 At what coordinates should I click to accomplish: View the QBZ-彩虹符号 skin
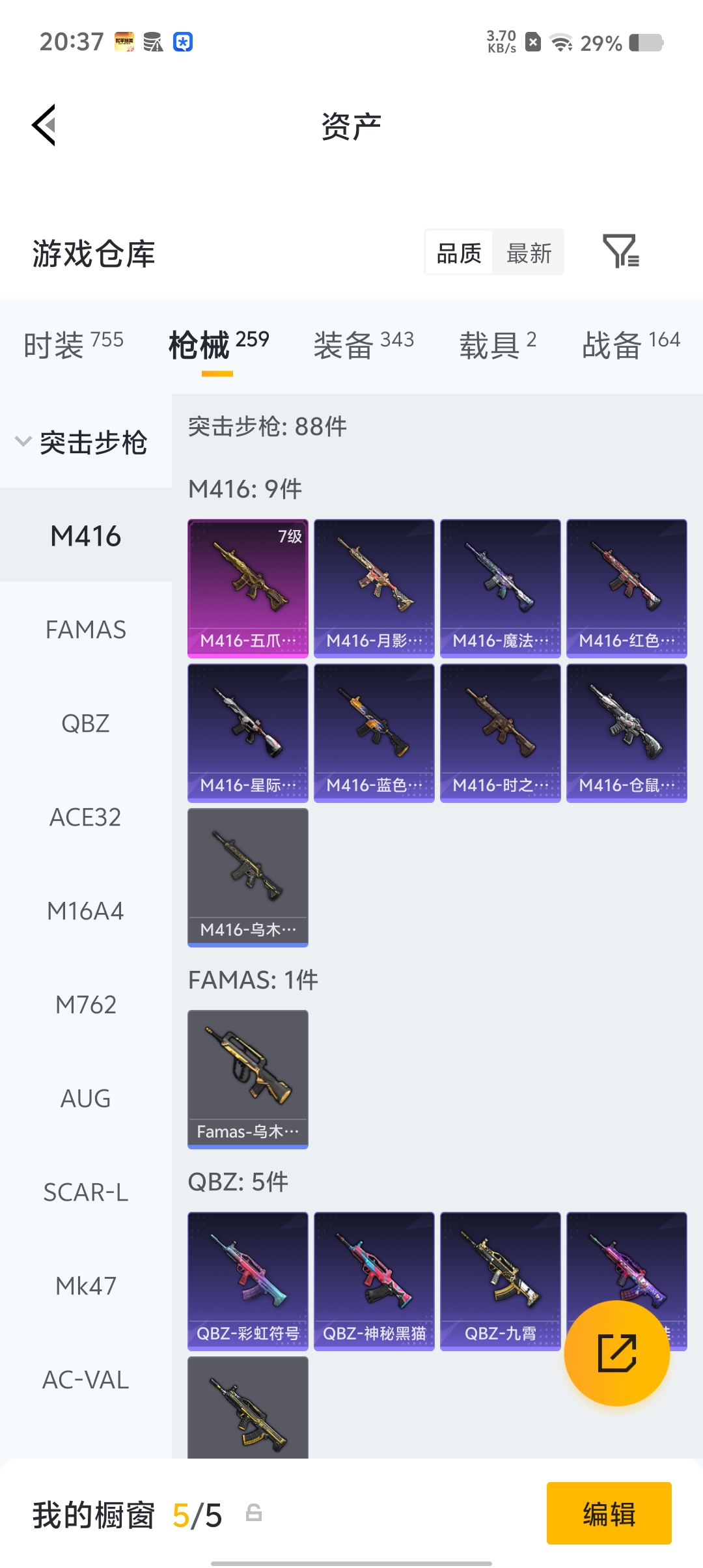248,1281
